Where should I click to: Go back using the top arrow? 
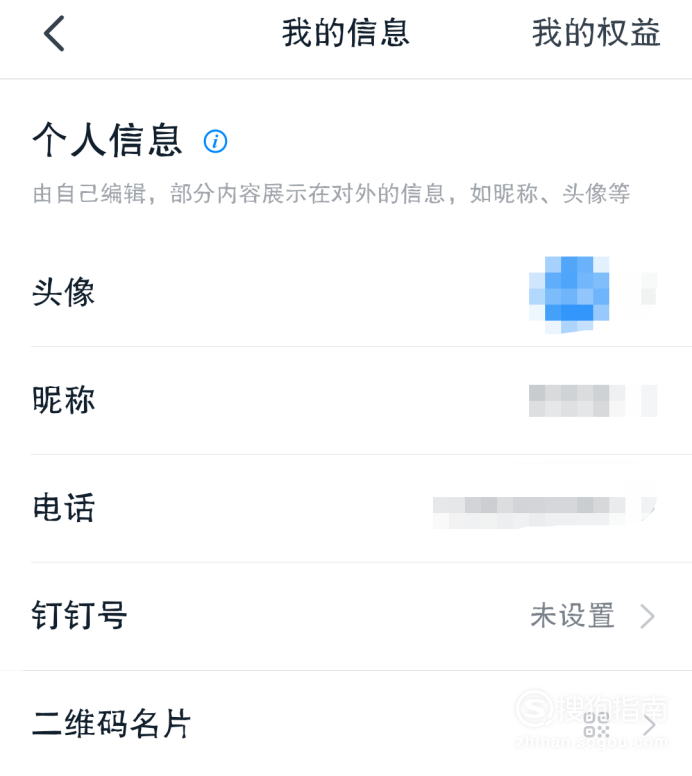[x=54, y=34]
